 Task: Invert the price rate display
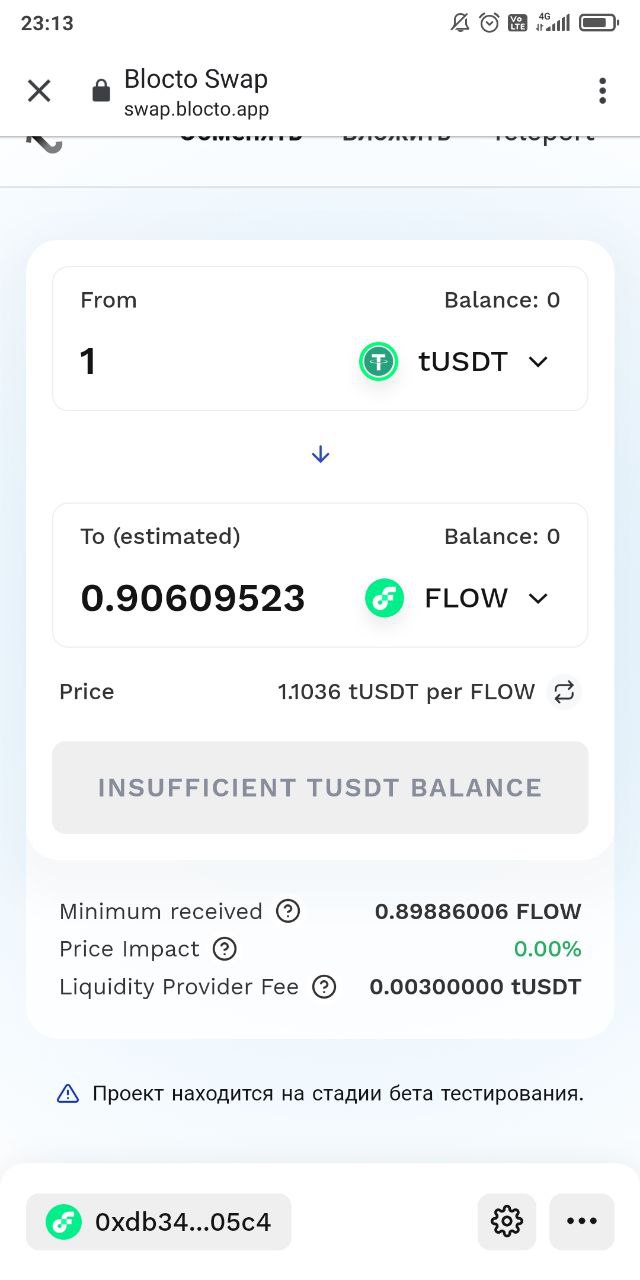point(565,692)
